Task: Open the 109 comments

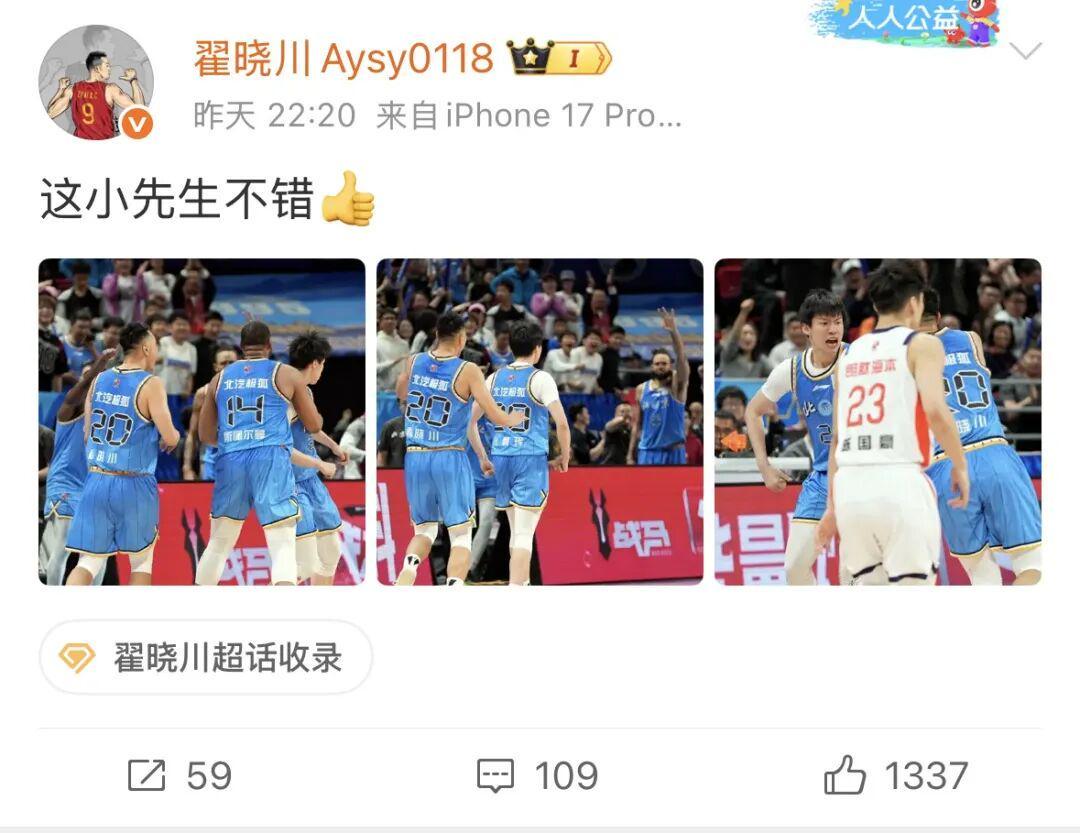Action: pyautogui.click(x=538, y=776)
